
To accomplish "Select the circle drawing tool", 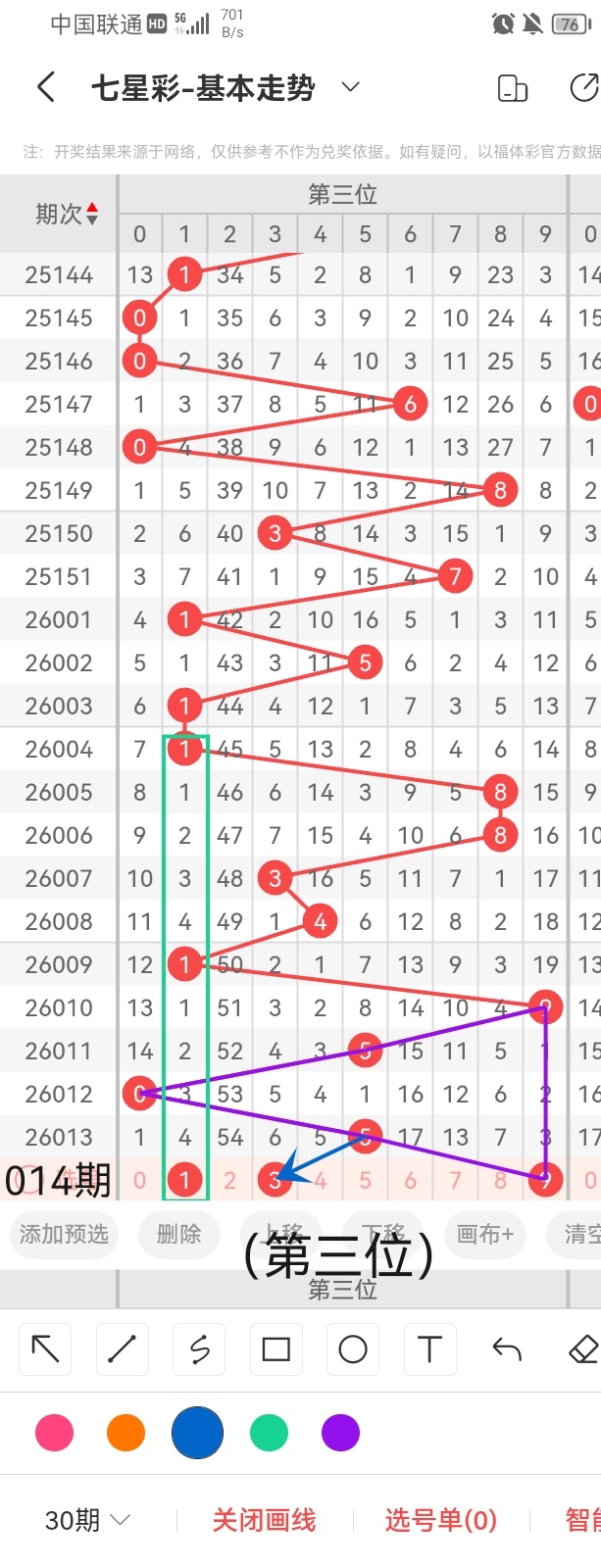I will click(353, 1349).
